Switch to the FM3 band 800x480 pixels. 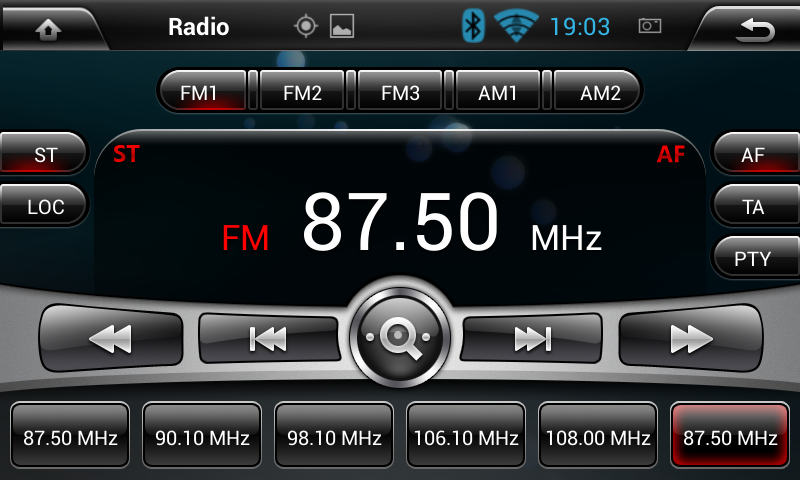(400, 93)
